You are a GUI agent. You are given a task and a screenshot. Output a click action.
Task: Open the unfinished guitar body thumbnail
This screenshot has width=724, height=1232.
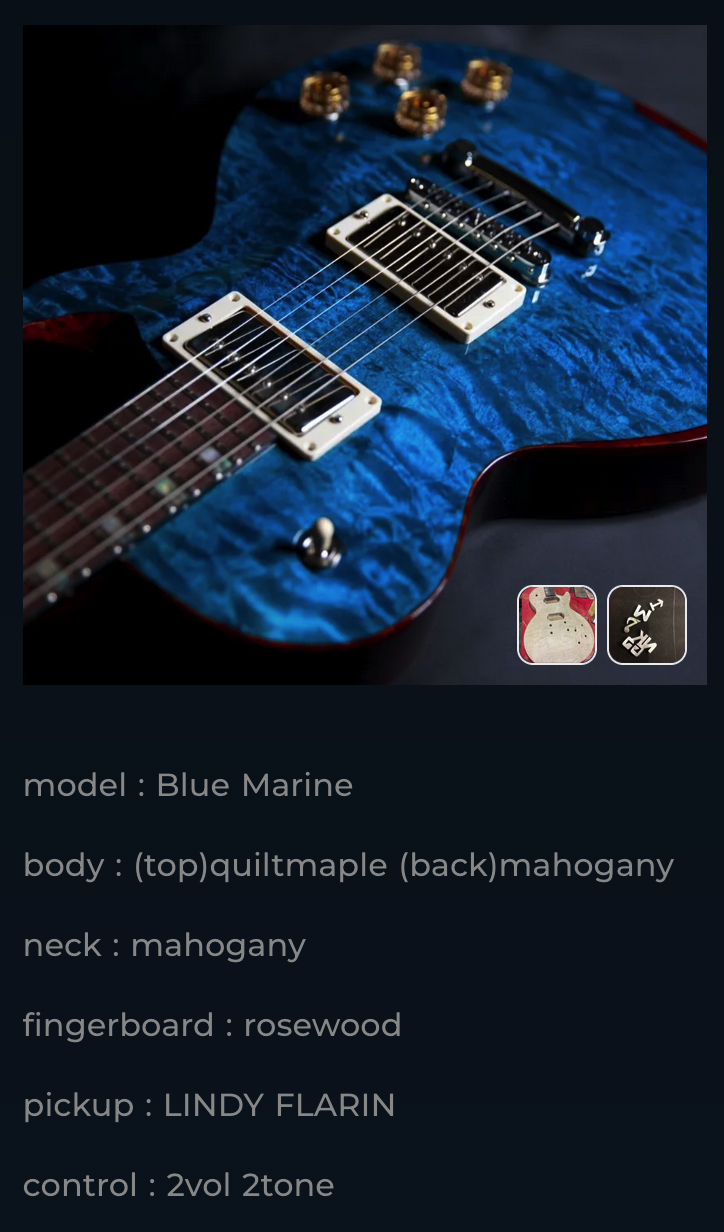(556, 625)
